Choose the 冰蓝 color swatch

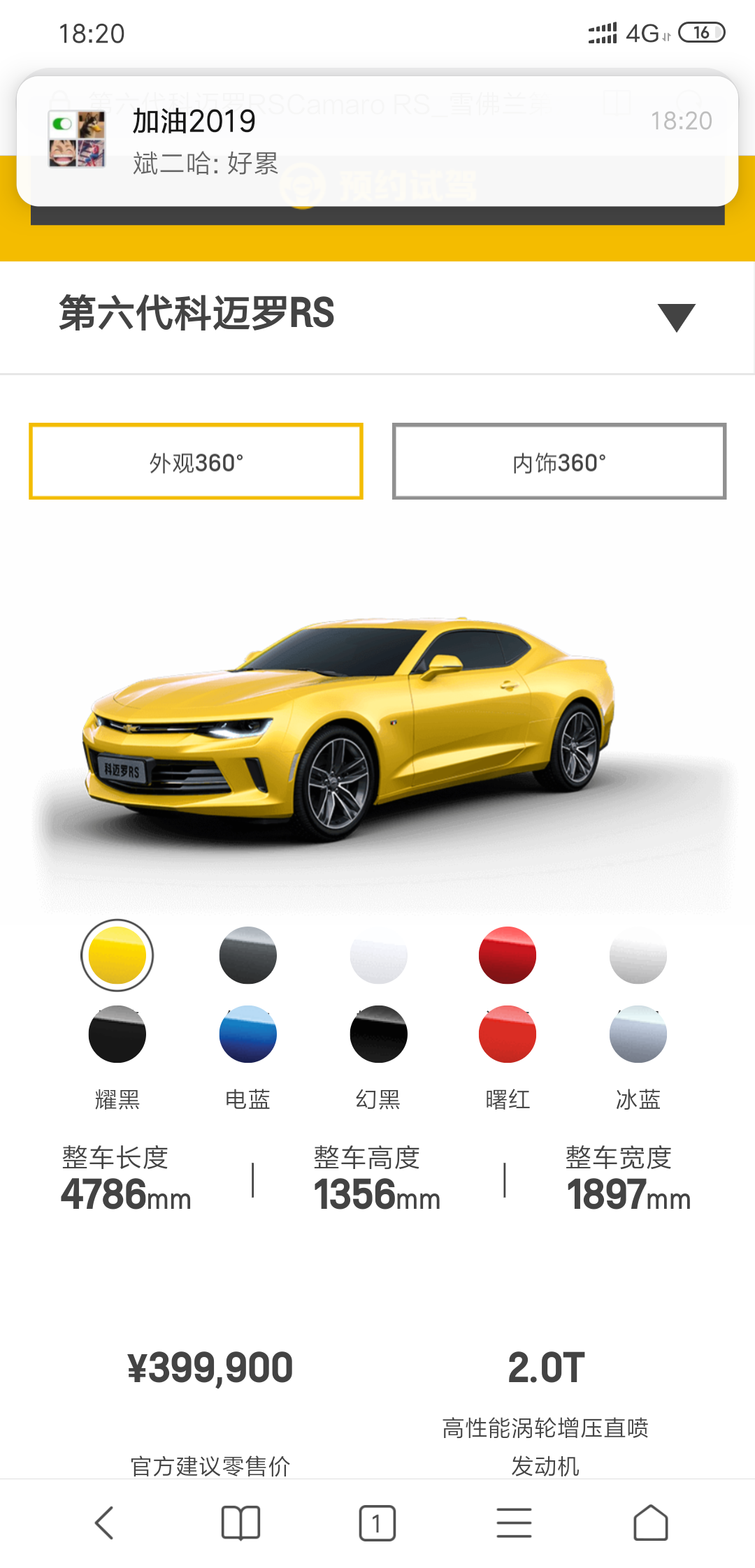click(638, 1034)
